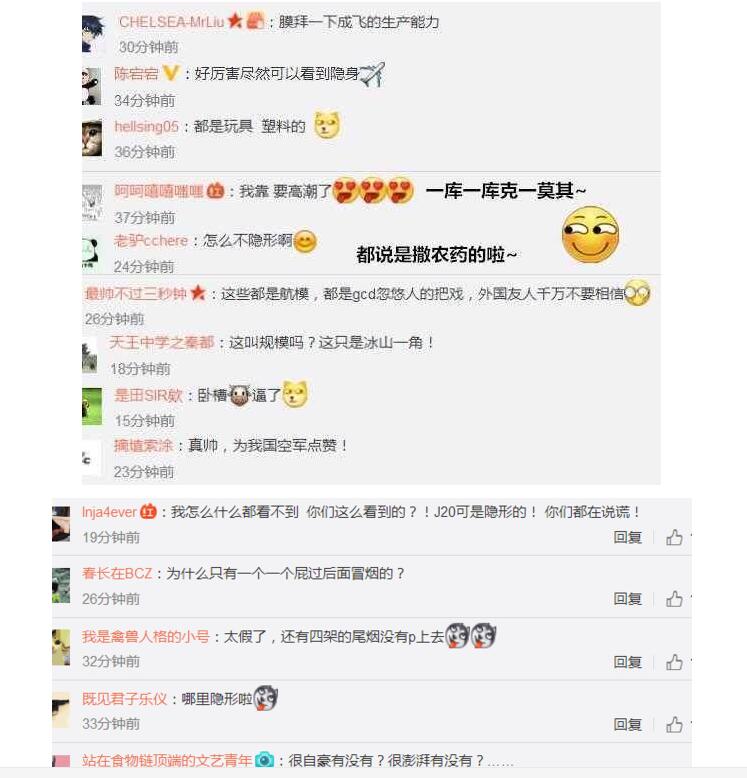Click the orange V verification badge beside 陈宕宕

(169, 74)
